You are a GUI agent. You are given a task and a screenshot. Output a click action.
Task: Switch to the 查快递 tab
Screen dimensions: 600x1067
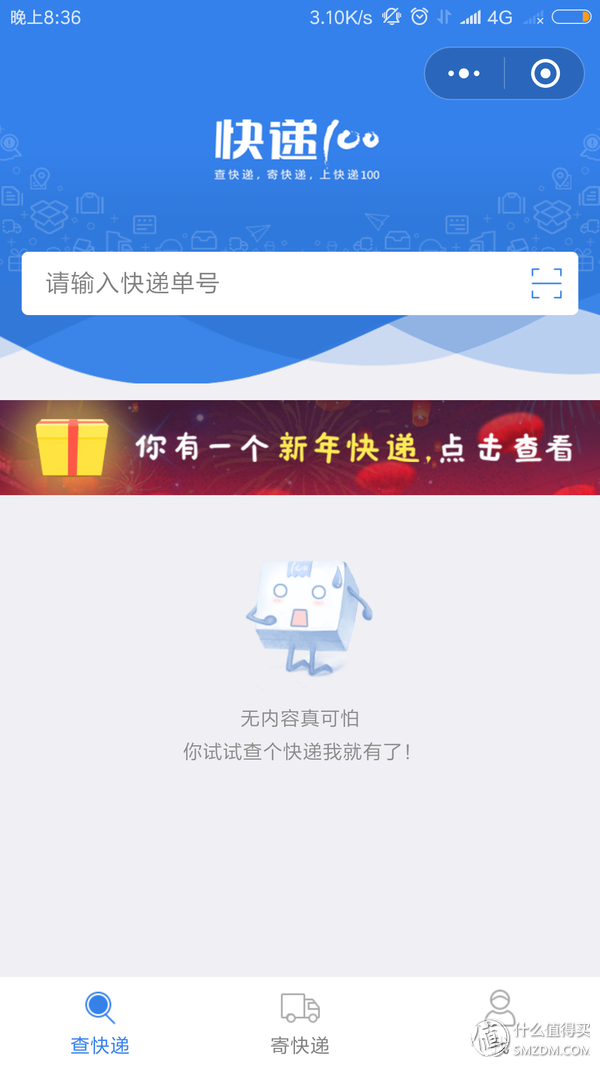[x=100, y=1022]
